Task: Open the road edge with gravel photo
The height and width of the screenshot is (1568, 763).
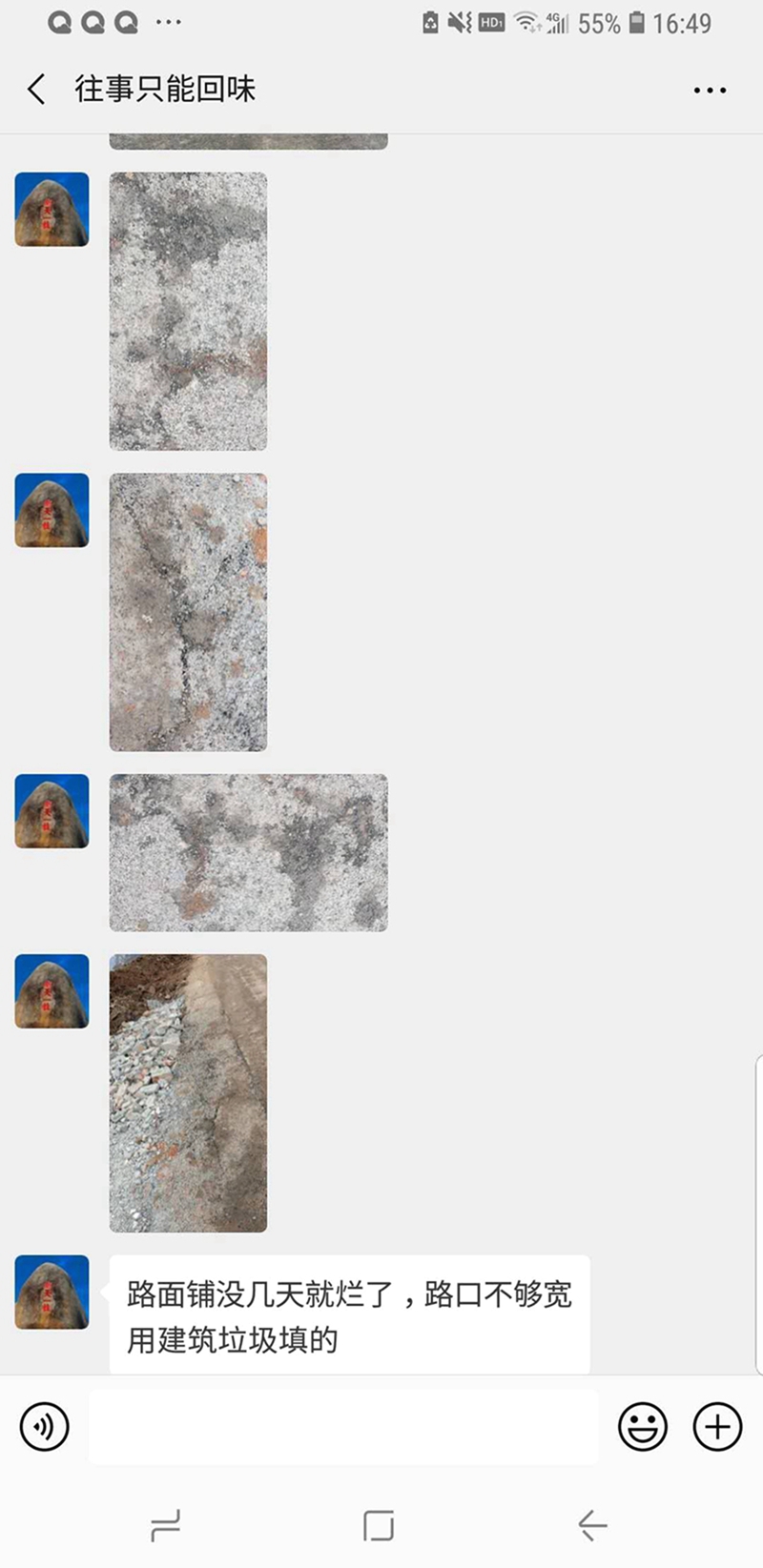Action: tap(188, 1092)
